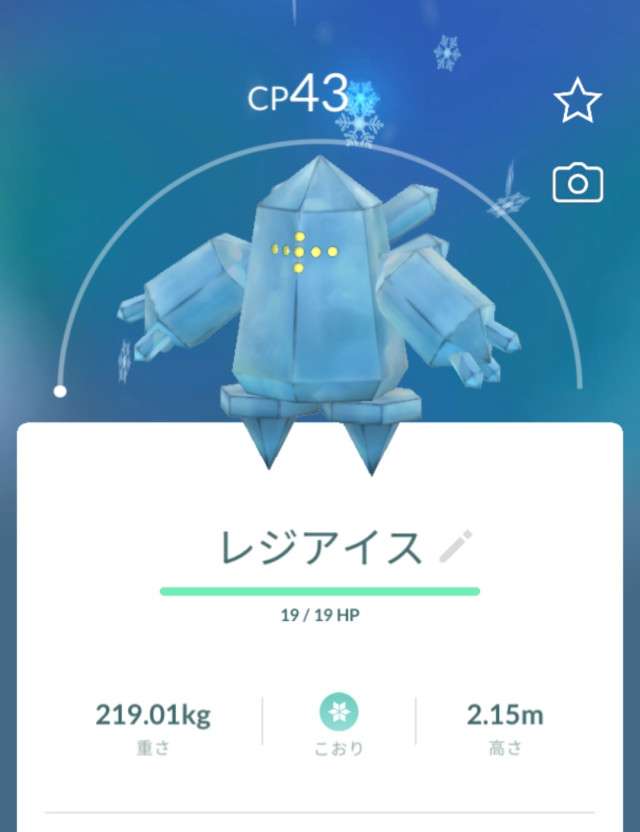Mark Regice as favorite with the star
Image resolution: width=640 pixels, height=832 pixels.
(x=577, y=101)
